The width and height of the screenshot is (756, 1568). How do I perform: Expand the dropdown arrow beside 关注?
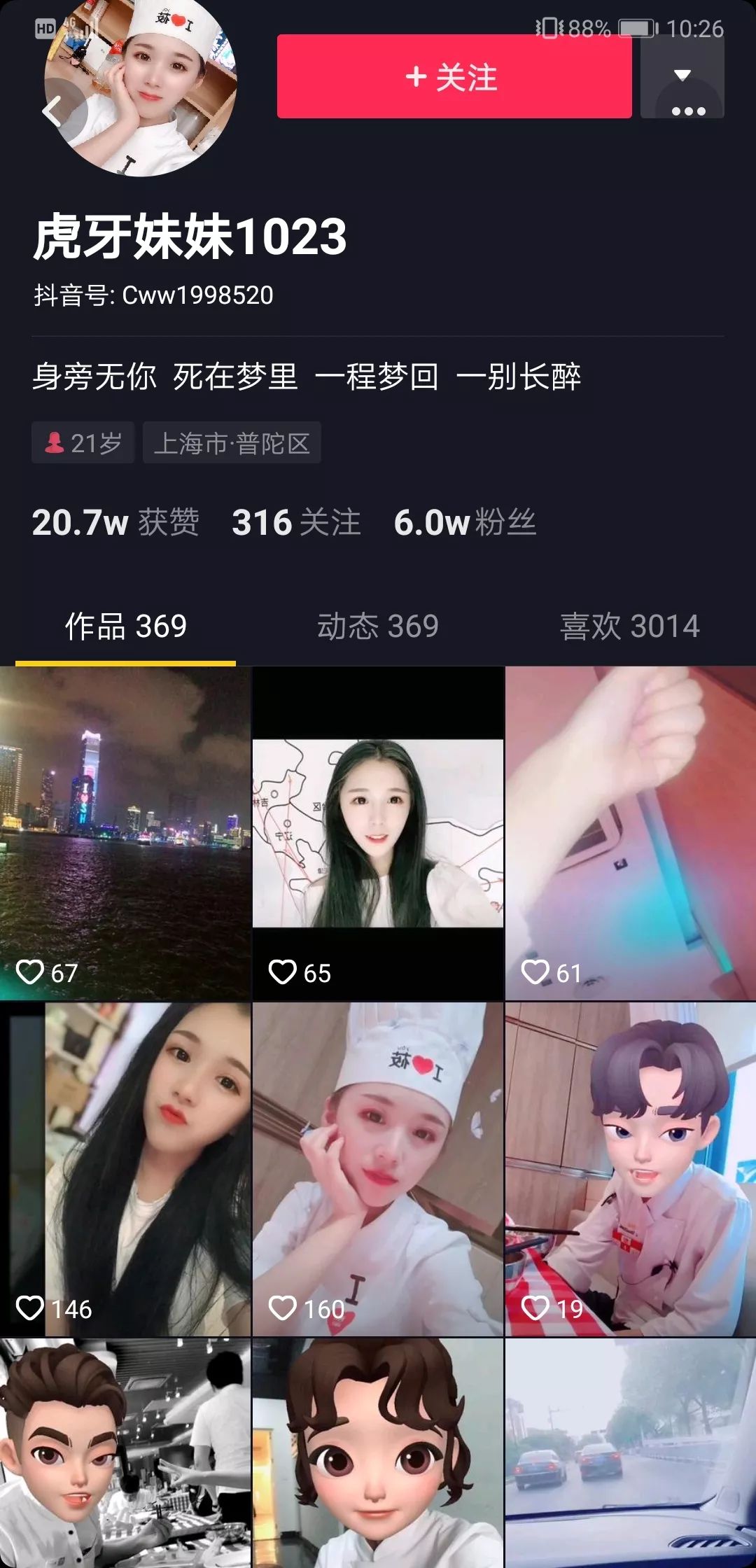(x=682, y=74)
